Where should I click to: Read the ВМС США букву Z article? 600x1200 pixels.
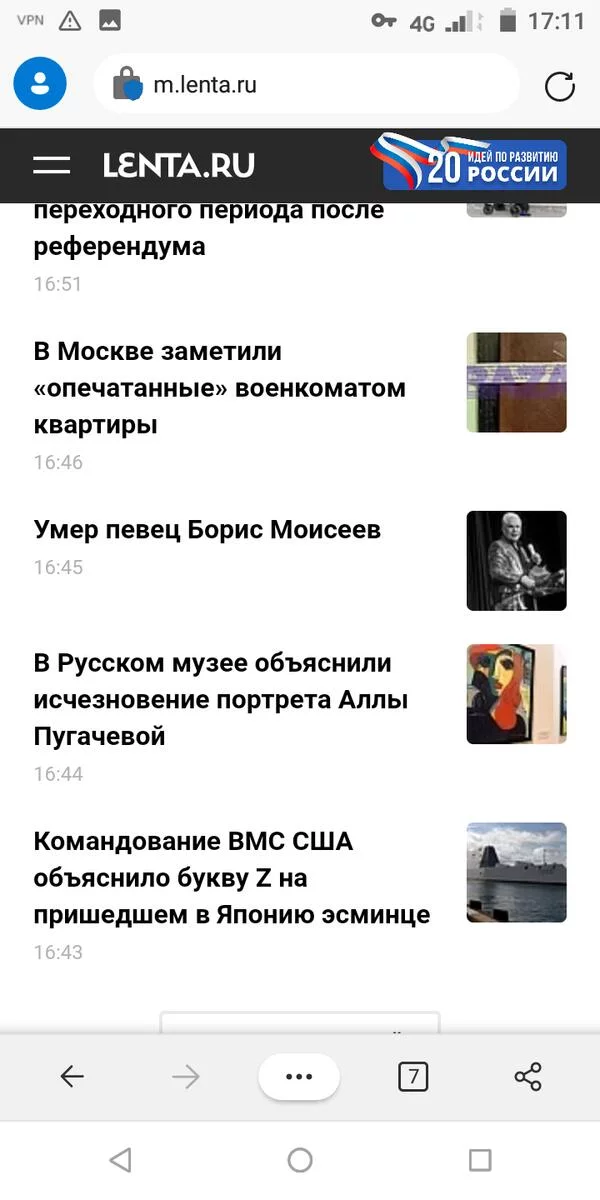(231, 878)
